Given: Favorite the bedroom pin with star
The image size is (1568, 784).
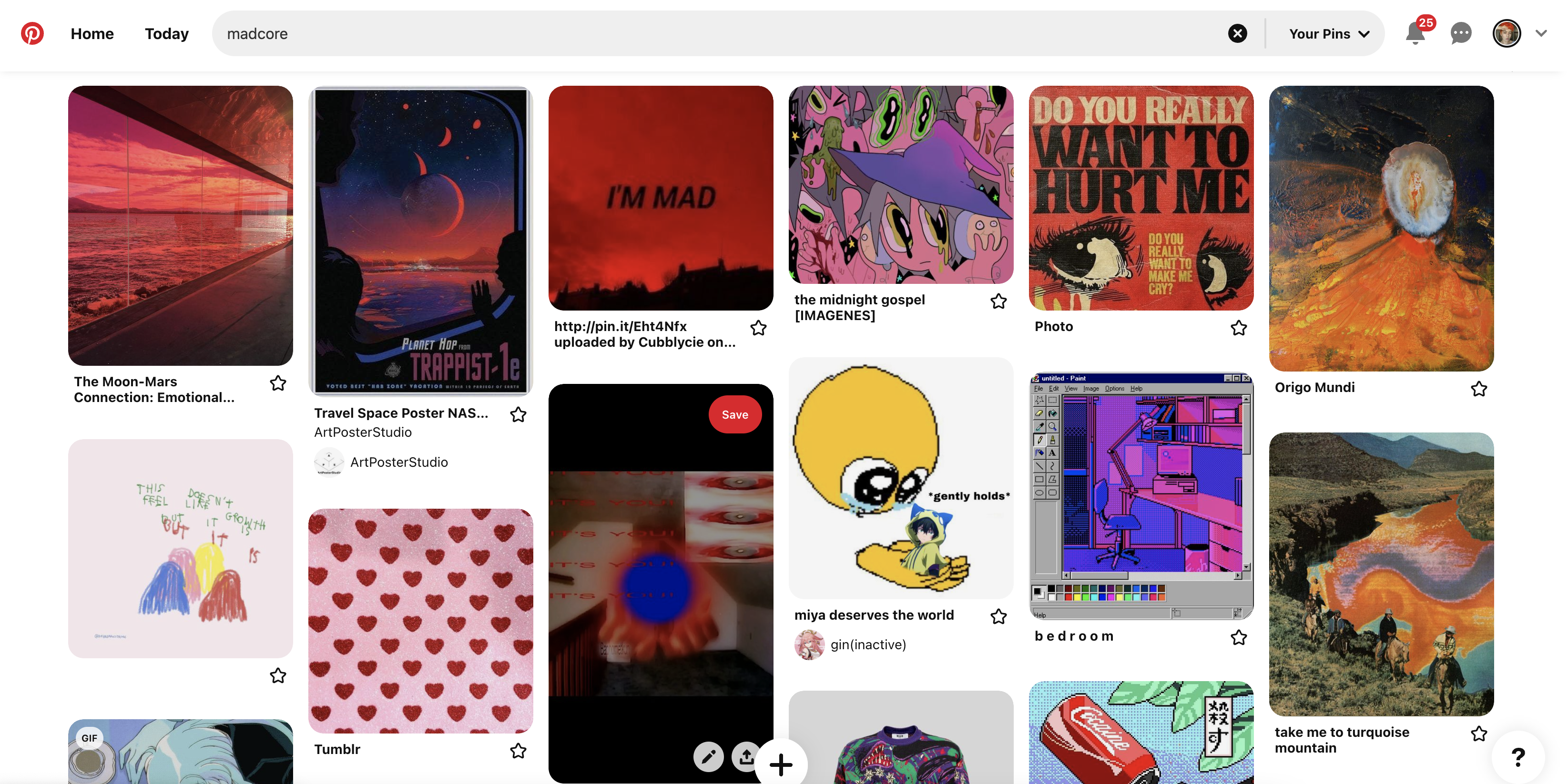Looking at the screenshot, I should (x=1239, y=637).
